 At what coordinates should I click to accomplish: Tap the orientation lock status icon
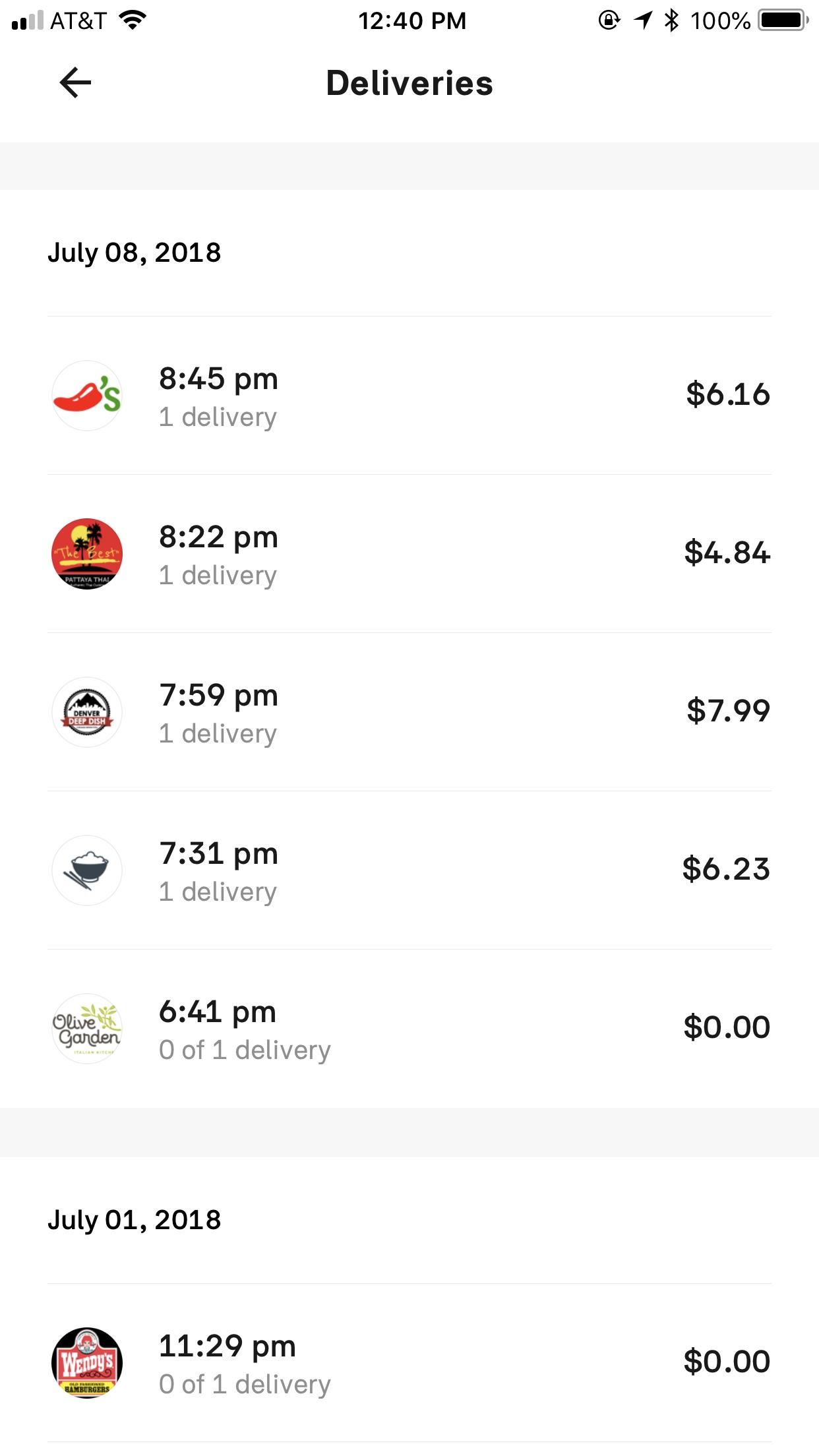610,20
